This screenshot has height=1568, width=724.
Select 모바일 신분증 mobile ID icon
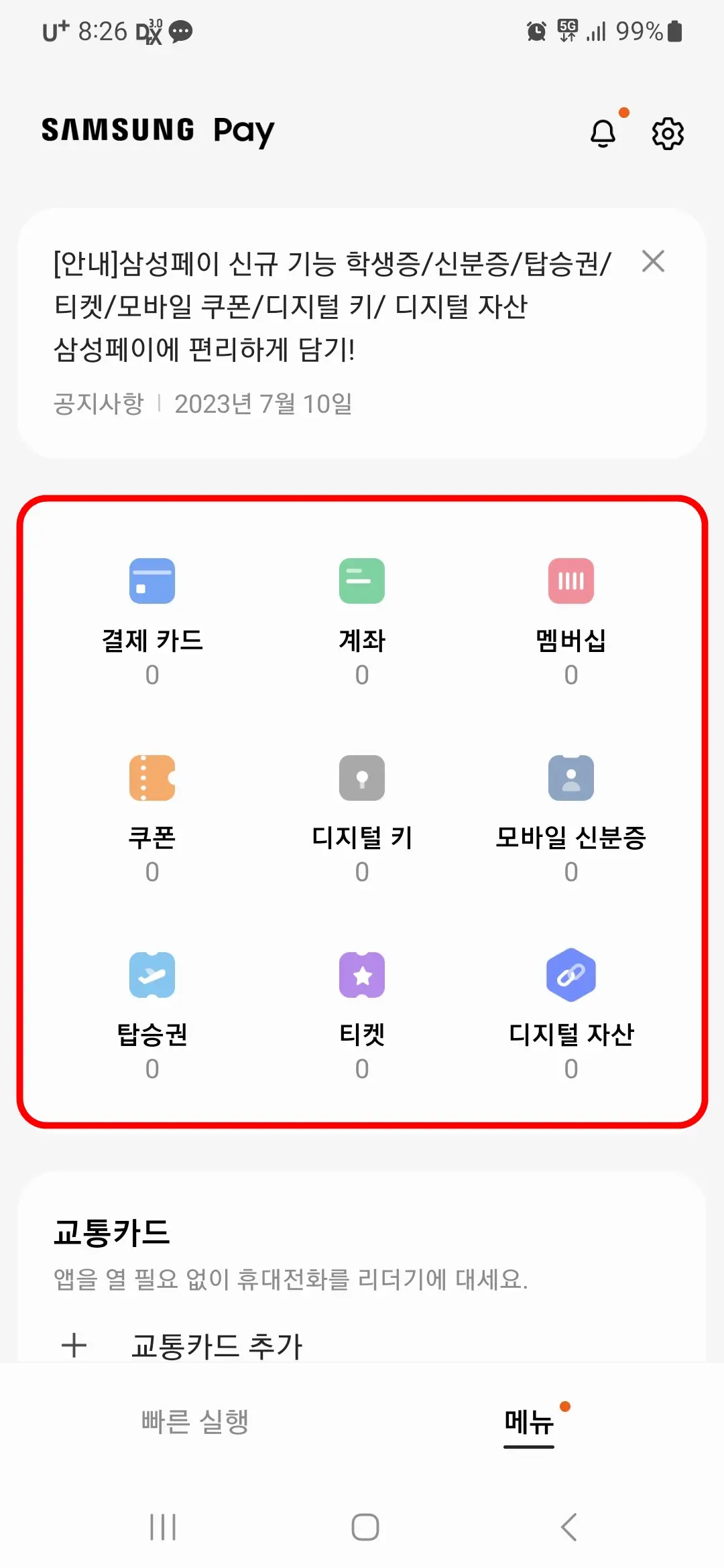(571, 777)
